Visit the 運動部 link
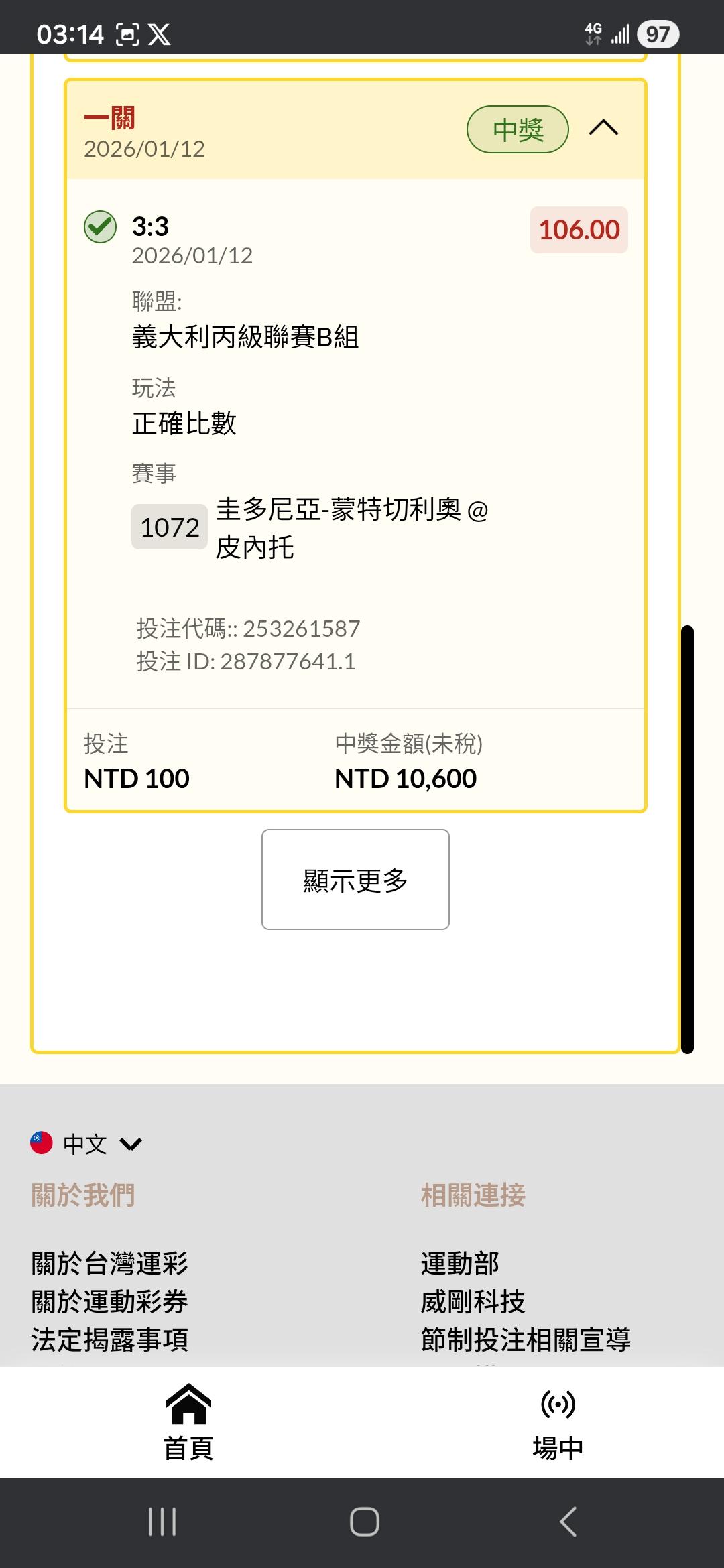Screen dimensions: 724x1568 tap(460, 1264)
